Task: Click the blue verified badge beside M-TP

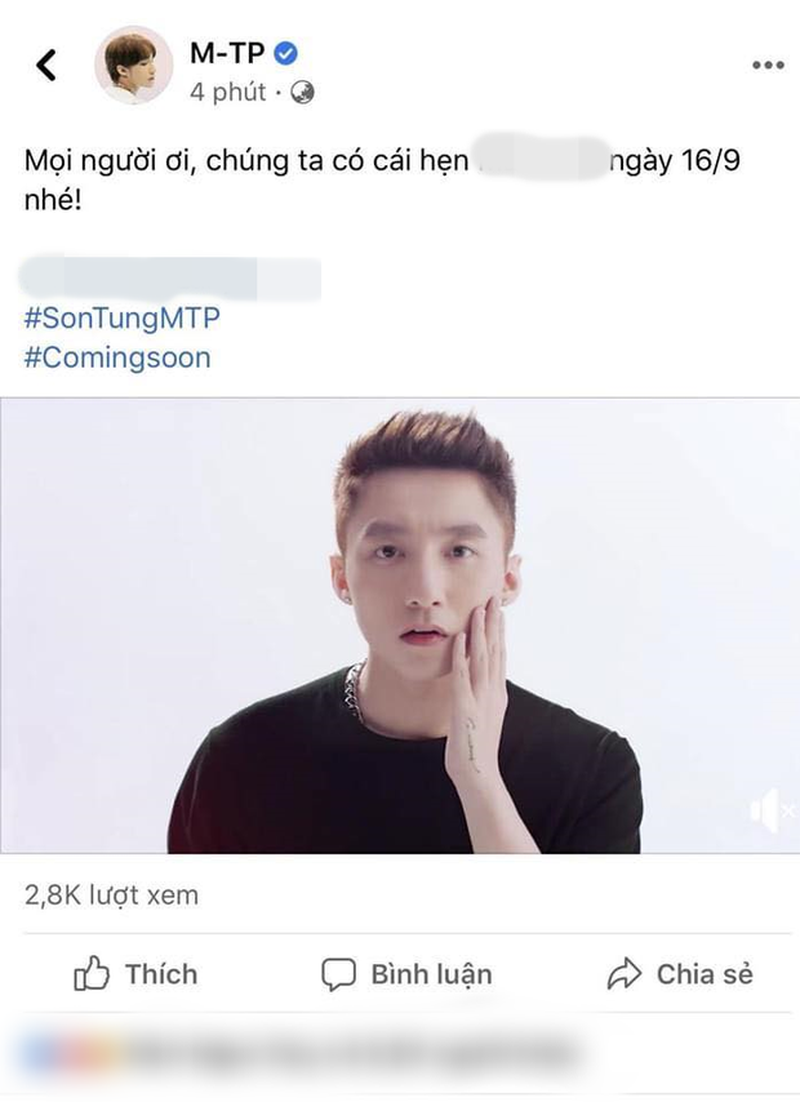Action: coord(286,53)
